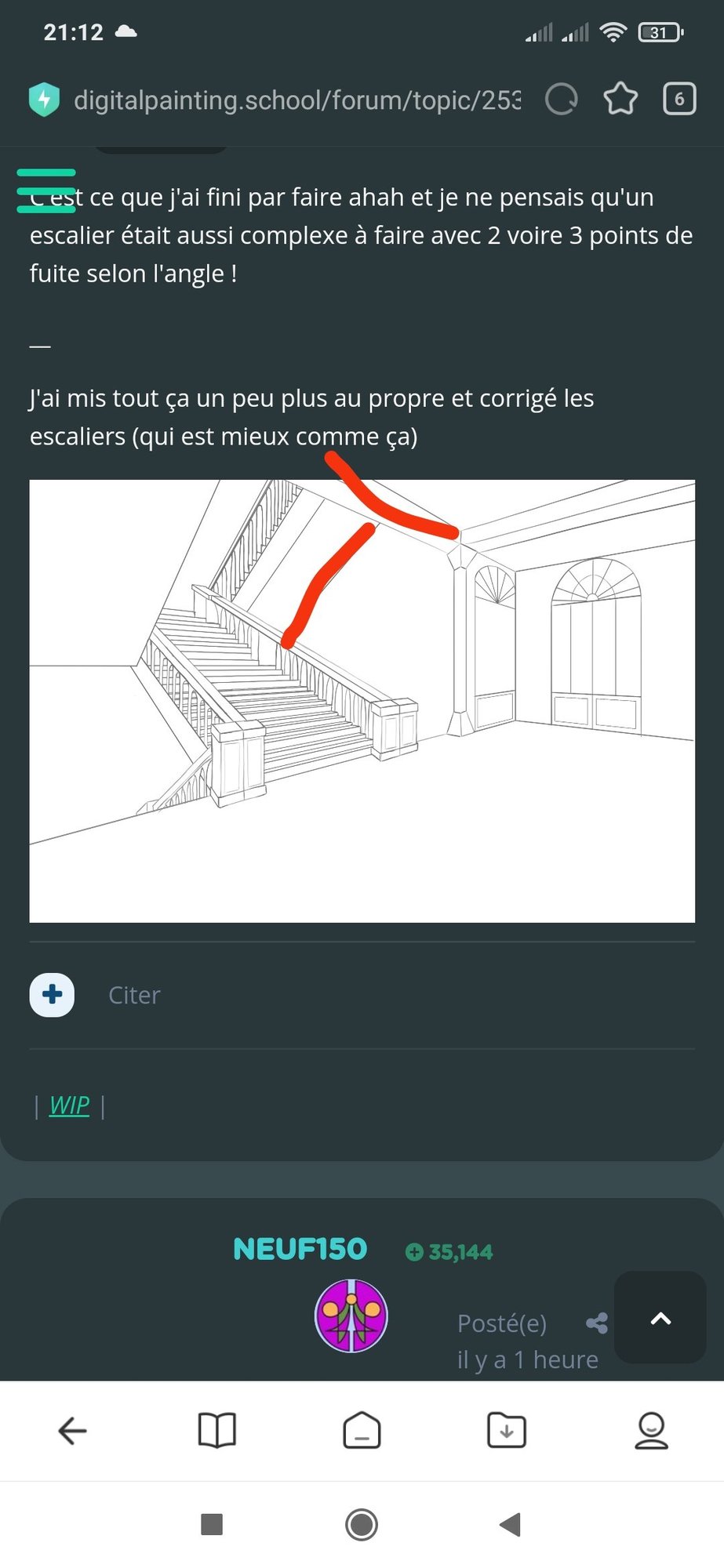Screen dimensions: 724x1568
Task: Open the browser profile tab
Action: coord(651,1431)
